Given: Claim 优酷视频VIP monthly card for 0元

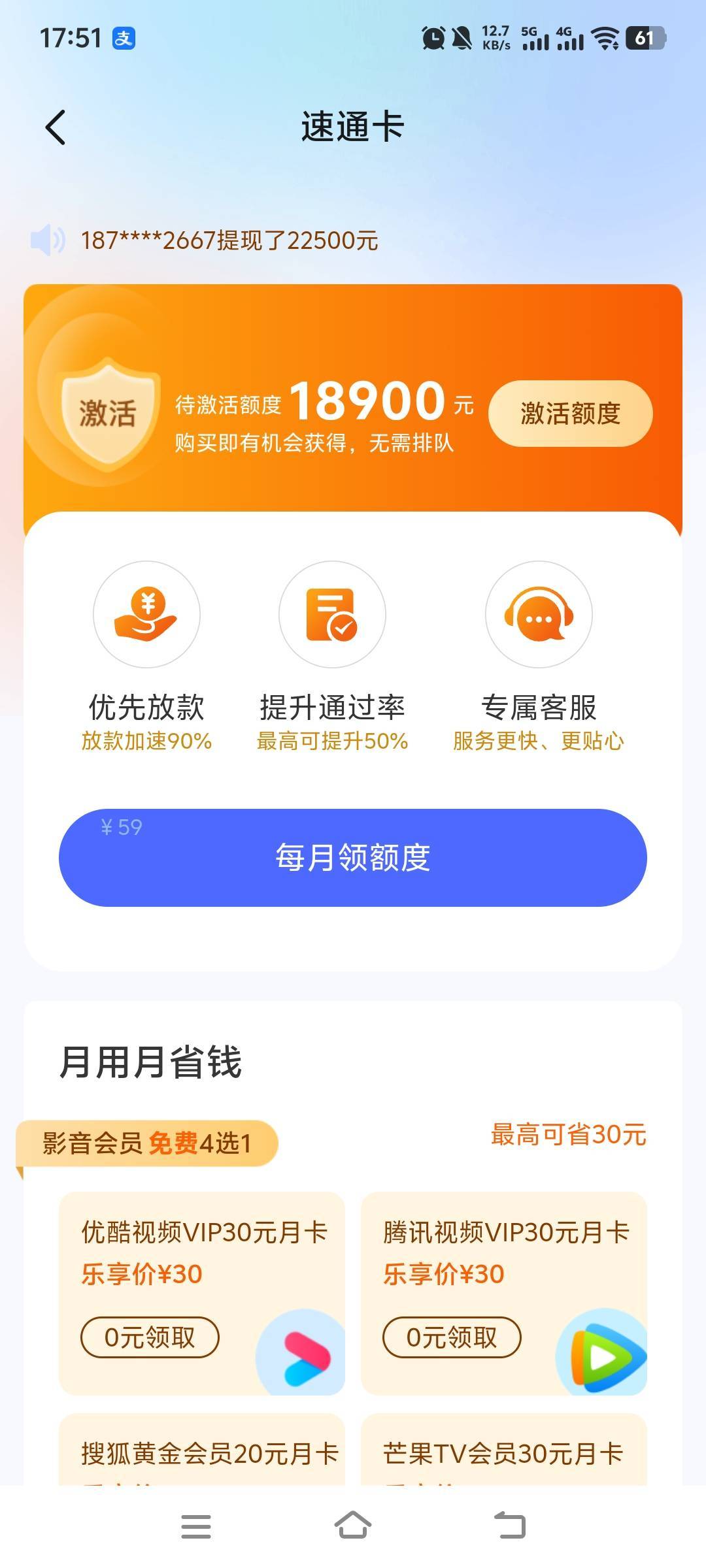Looking at the screenshot, I should [150, 1337].
